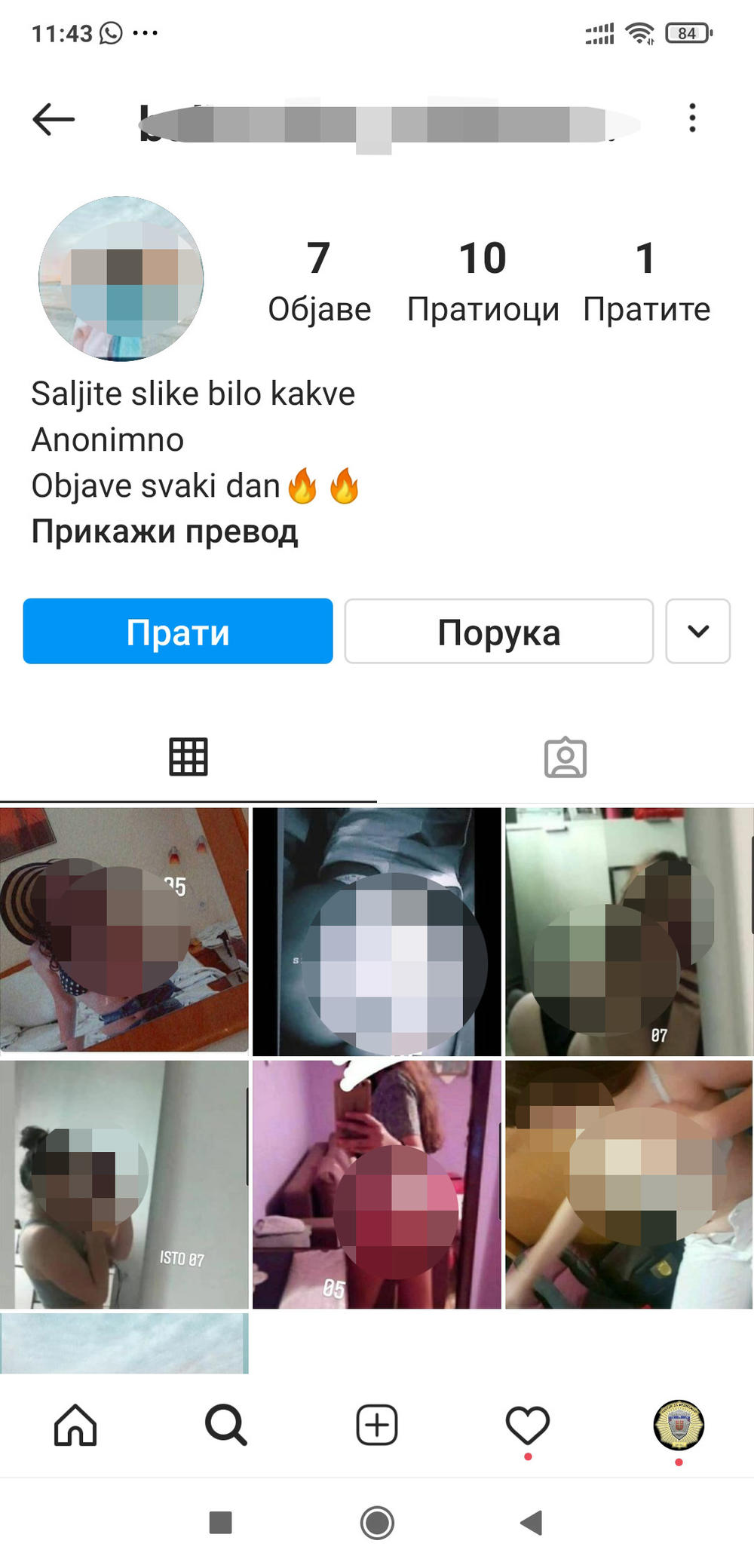This screenshot has height=1568, width=754.
Task: Open the search and explore tab
Action: coord(225,1426)
